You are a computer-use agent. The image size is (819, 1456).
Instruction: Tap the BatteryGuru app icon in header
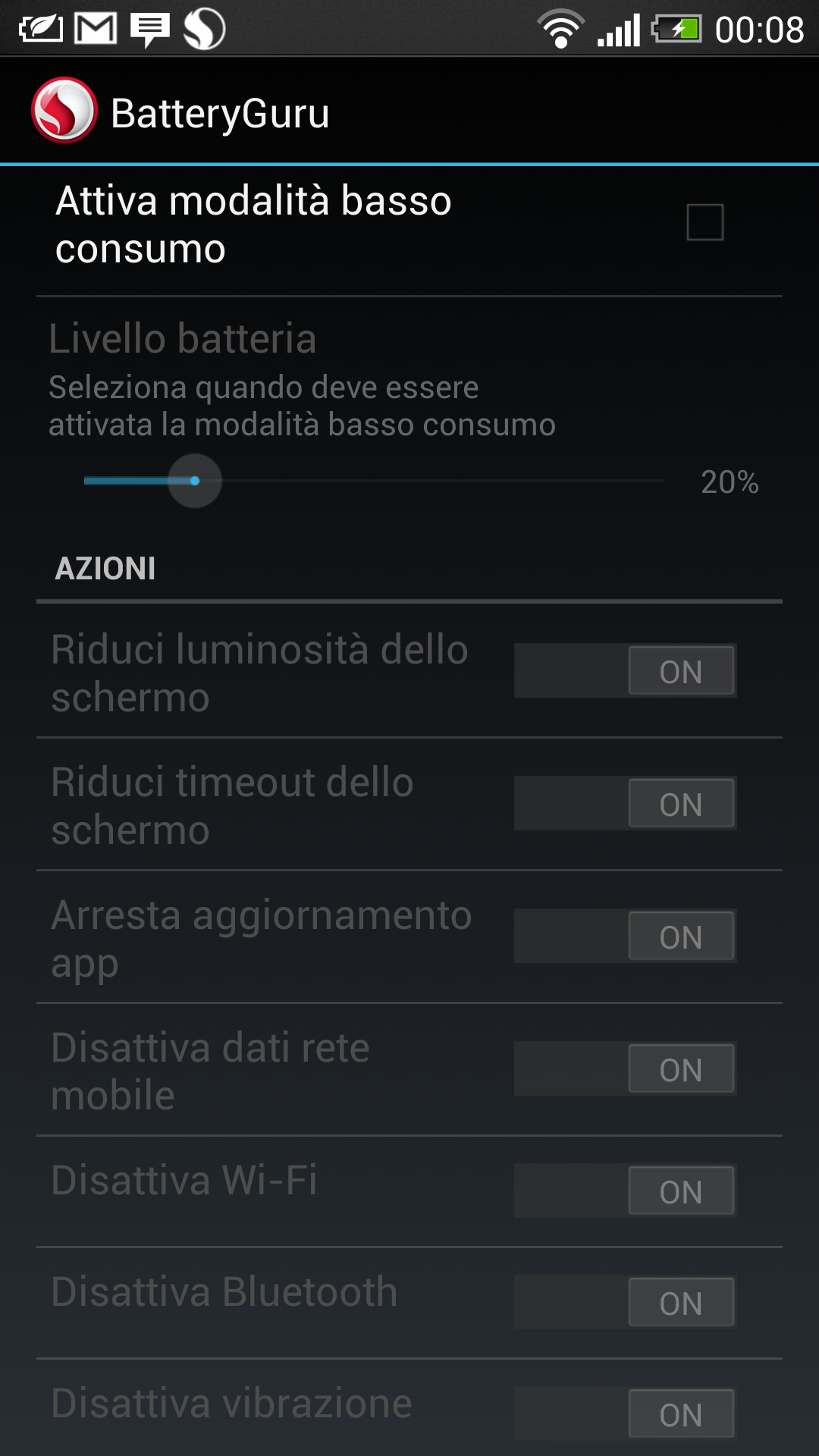click(64, 111)
